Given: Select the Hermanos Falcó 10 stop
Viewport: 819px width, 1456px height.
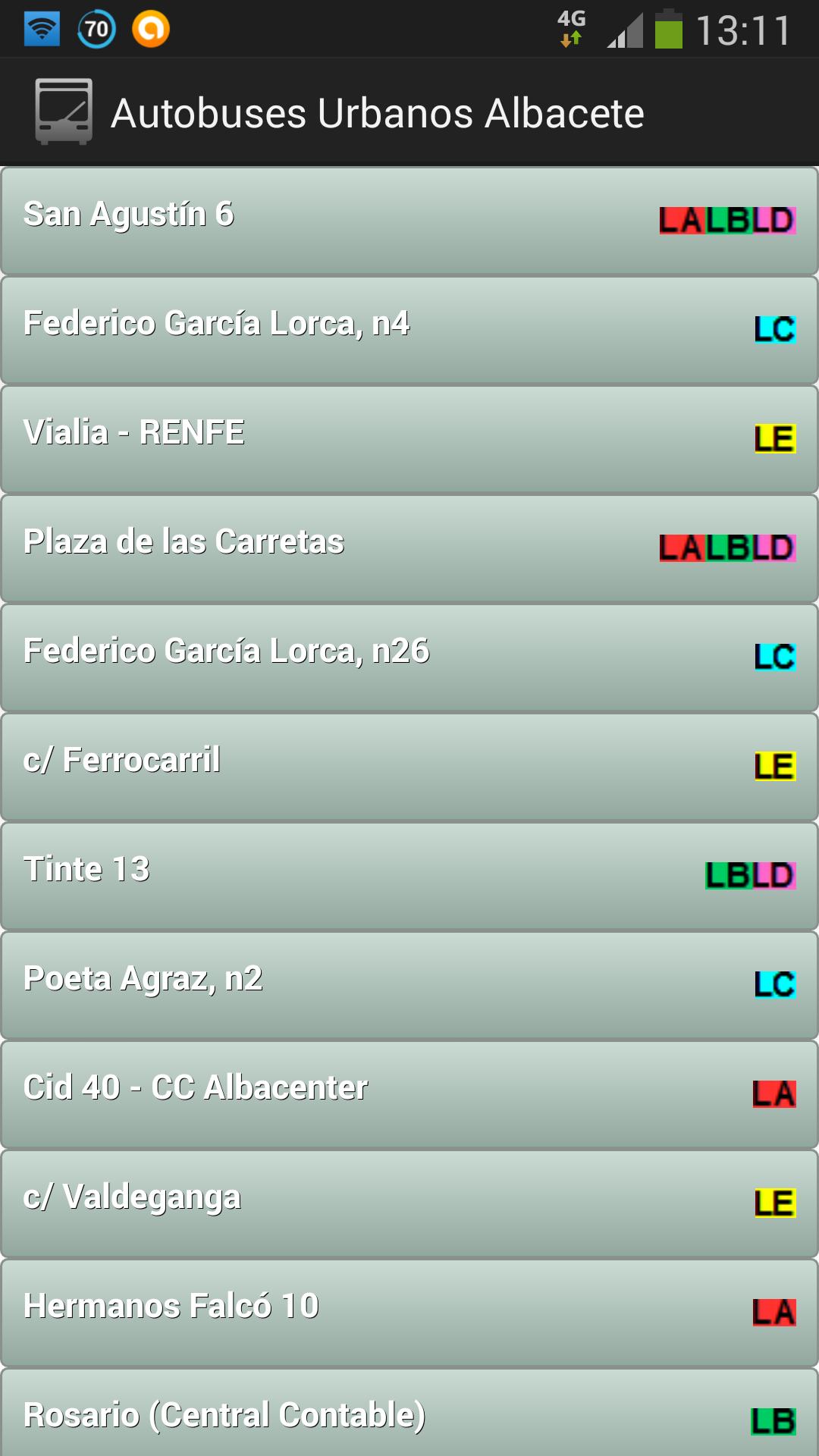Looking at the screenshot, I should click(409, 1312).
